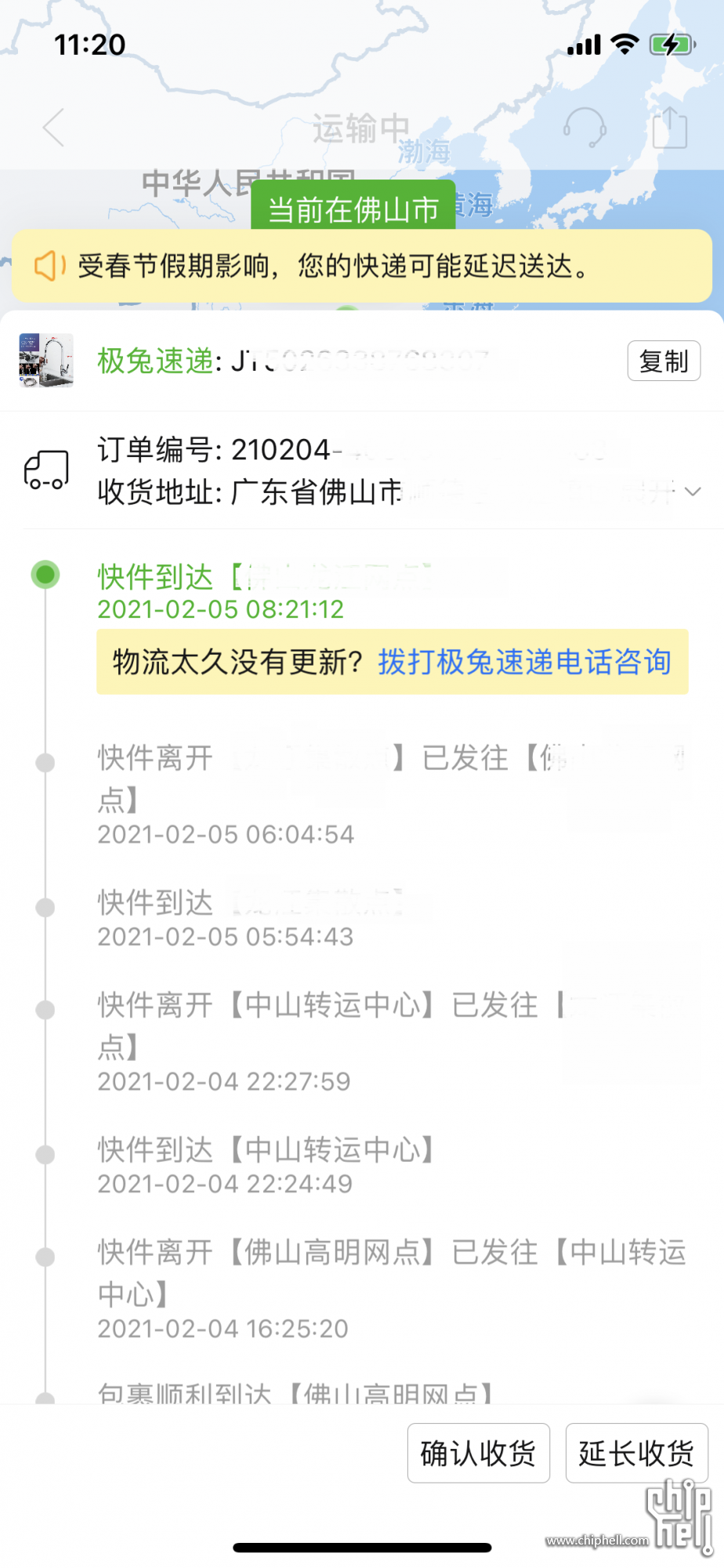Call 极兔速递 via the phone inquiry link

click(x=524, y=662)
